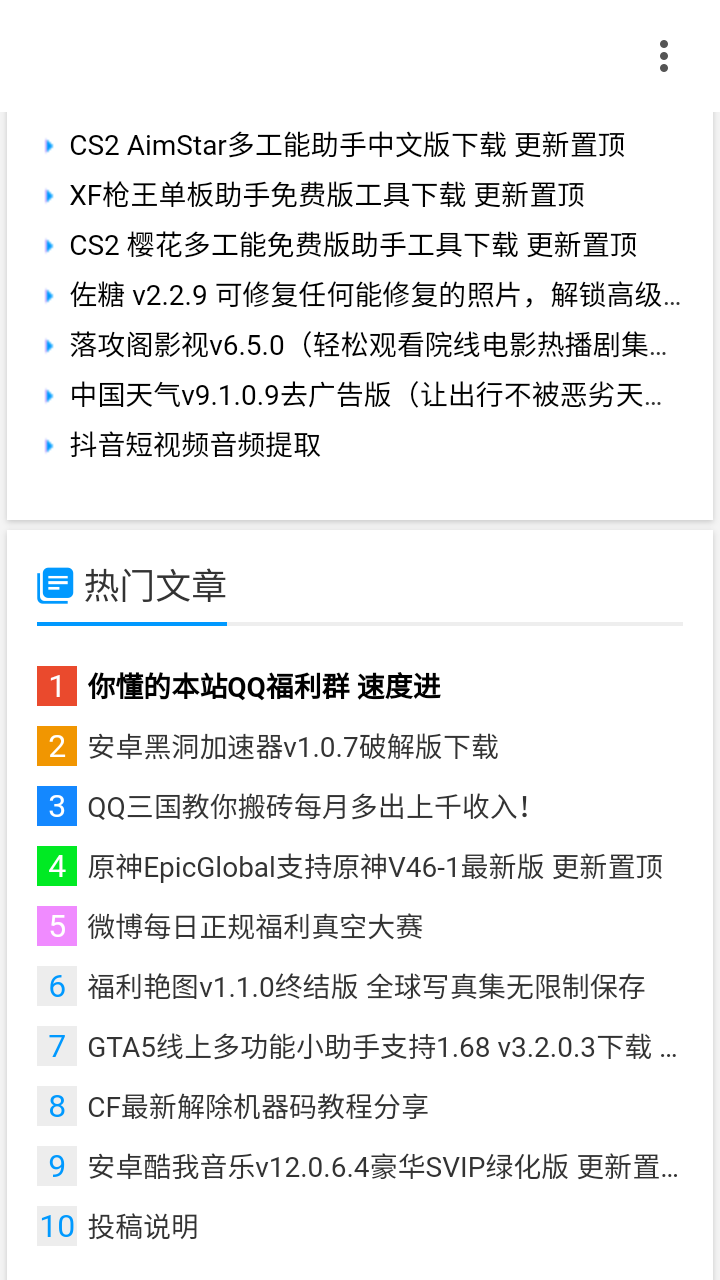Open QQ三国教你搬砖 article
The width and height of the screenshot is (720, 1280).
click(308, 807)
